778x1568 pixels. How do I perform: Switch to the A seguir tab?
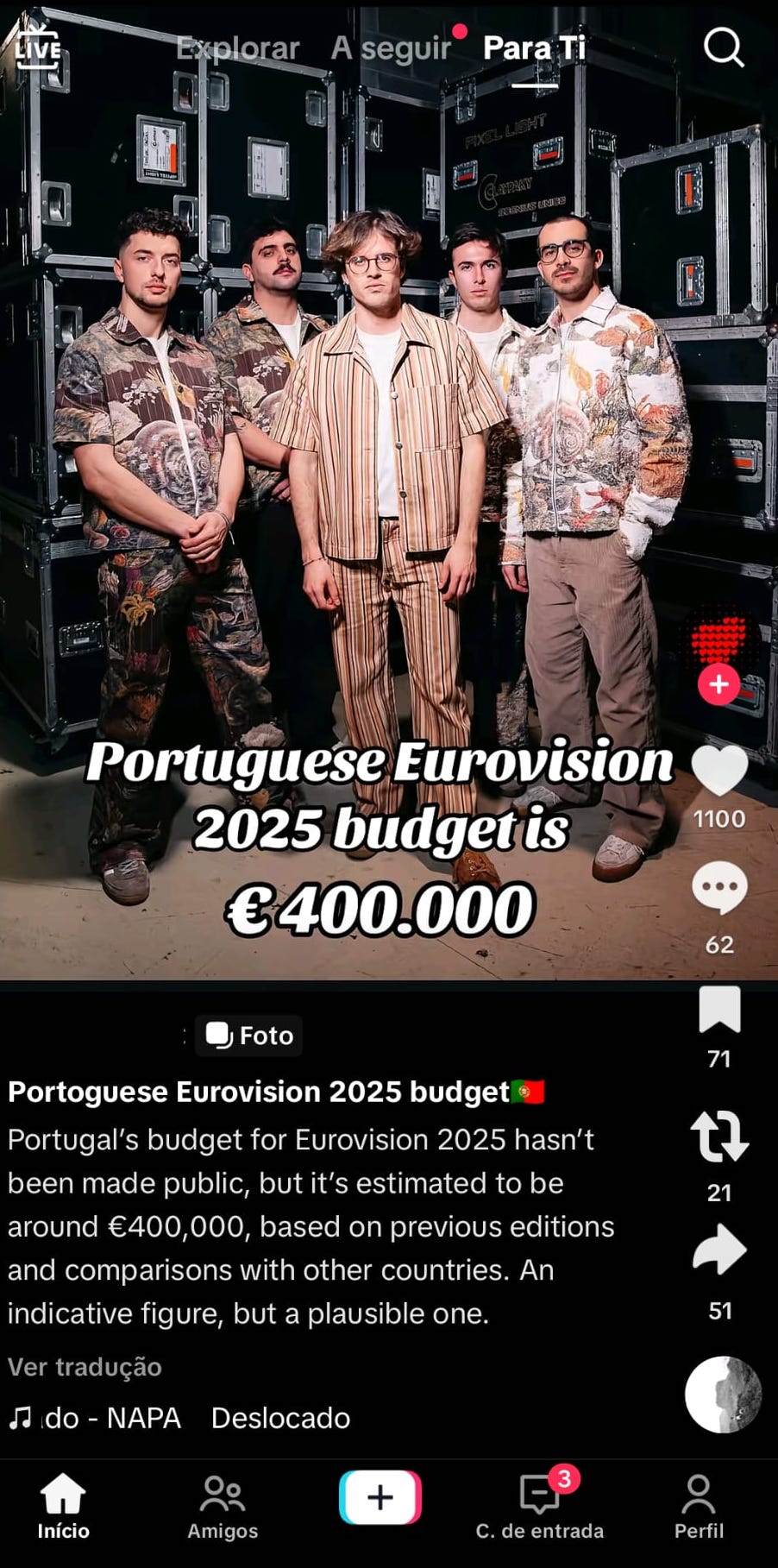point(391,48)
